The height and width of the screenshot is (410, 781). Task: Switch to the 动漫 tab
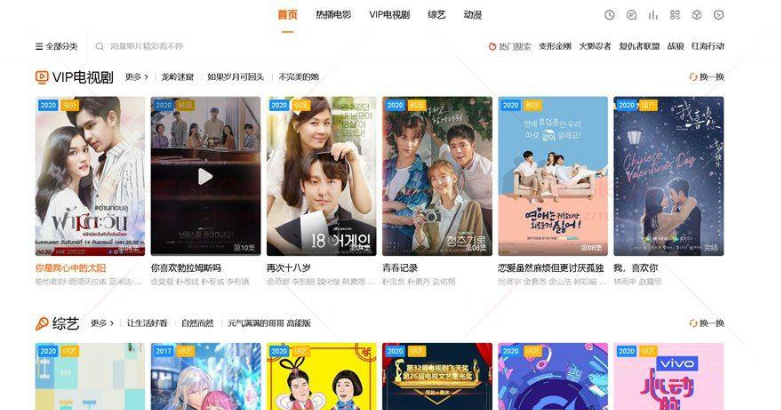pos(473,15)
